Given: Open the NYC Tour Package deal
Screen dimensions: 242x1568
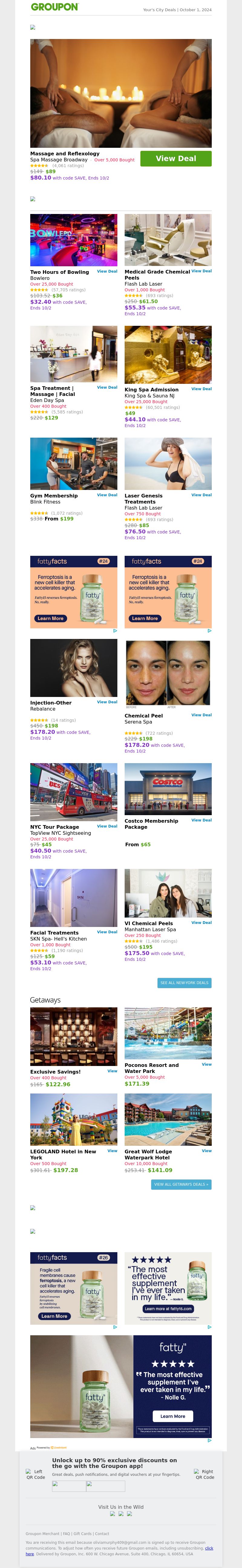Looking at the screenshot, I should pos(107,826).
